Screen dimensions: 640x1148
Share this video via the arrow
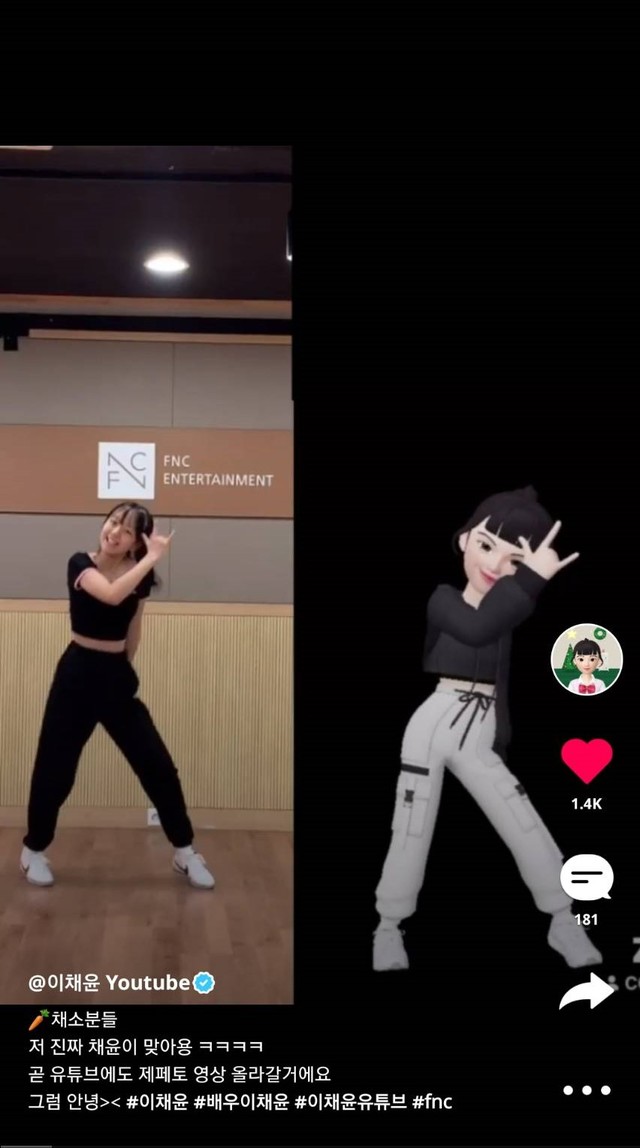tap(587, 991)
